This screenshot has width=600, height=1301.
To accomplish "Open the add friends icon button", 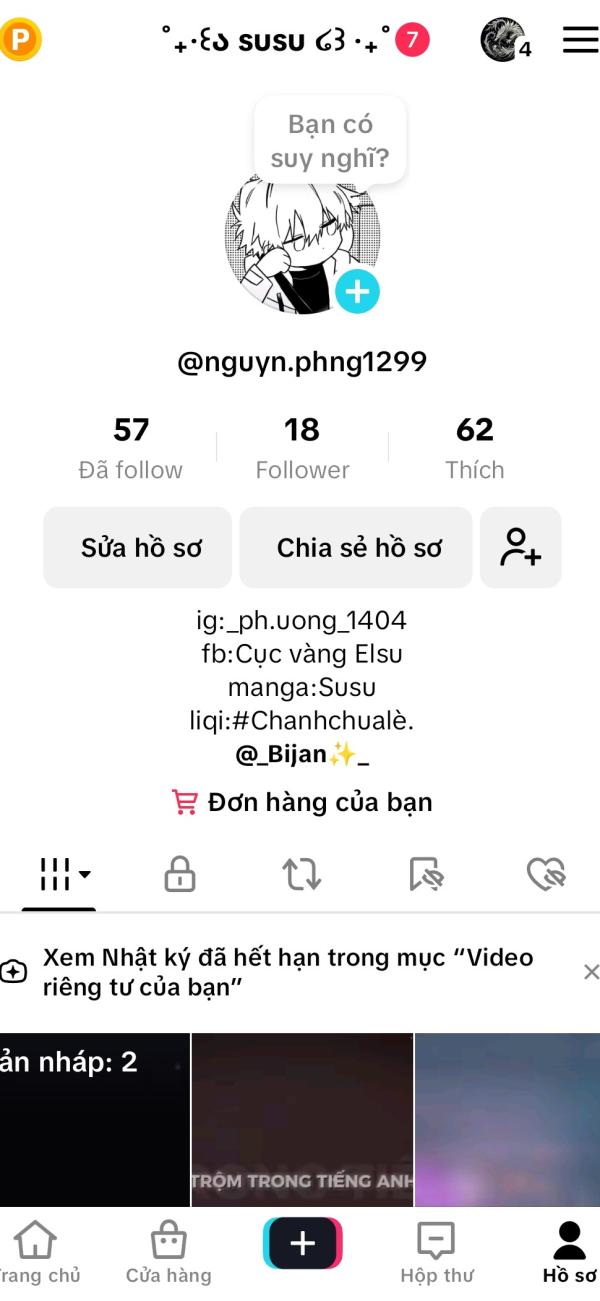I will pyautogui.click(x=521, y=548).
